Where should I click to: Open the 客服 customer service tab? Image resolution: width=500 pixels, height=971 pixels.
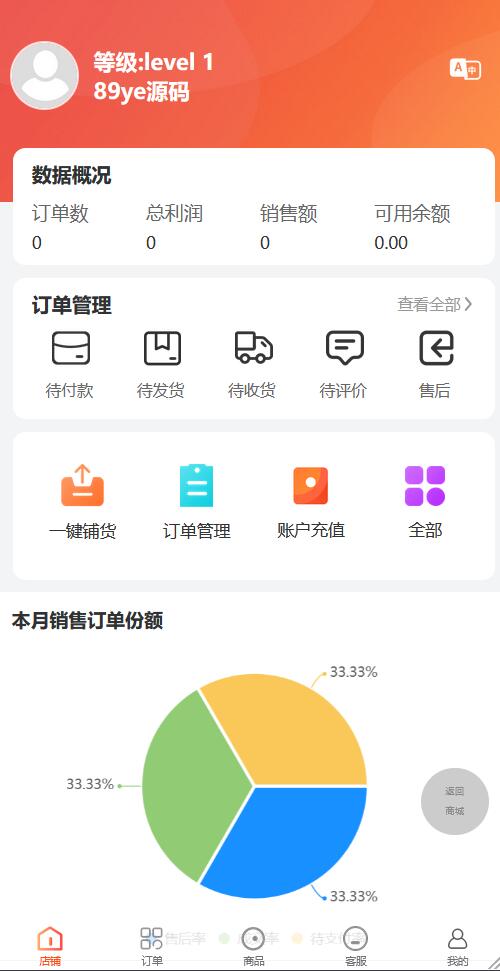pos(356,946)
